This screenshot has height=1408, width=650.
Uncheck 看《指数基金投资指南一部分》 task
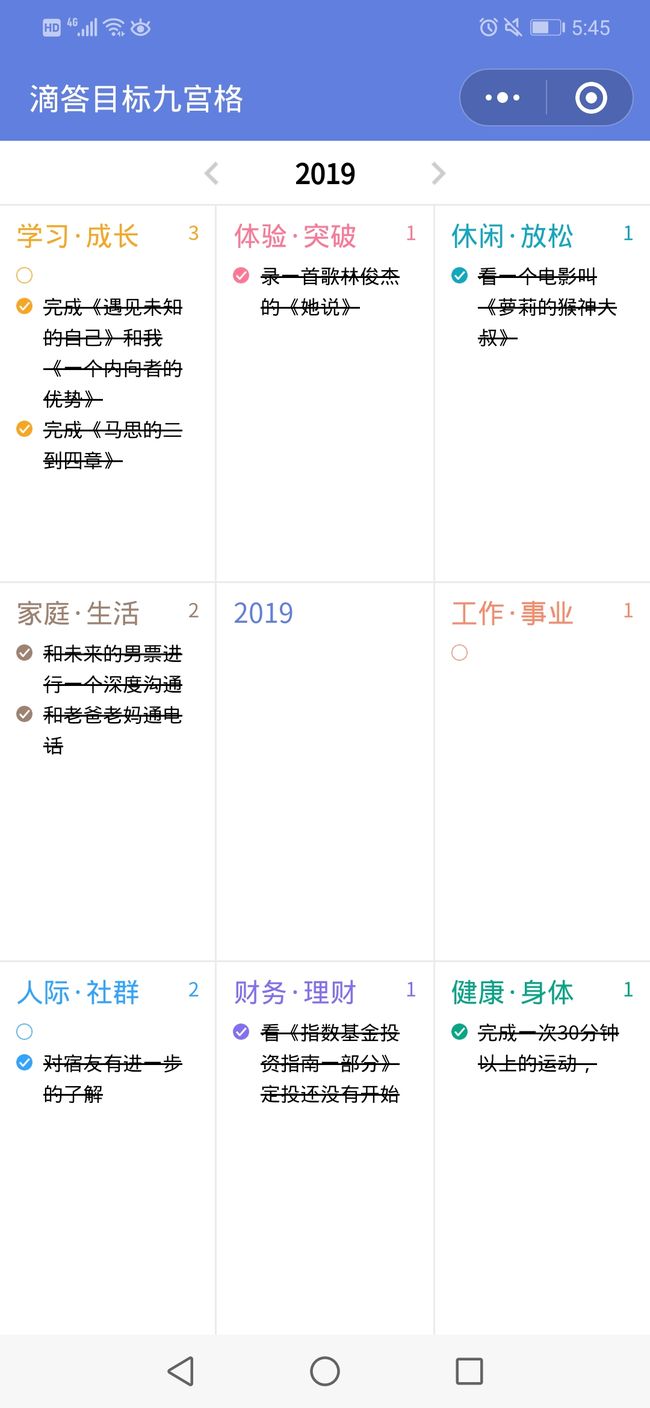point(241,1031)
